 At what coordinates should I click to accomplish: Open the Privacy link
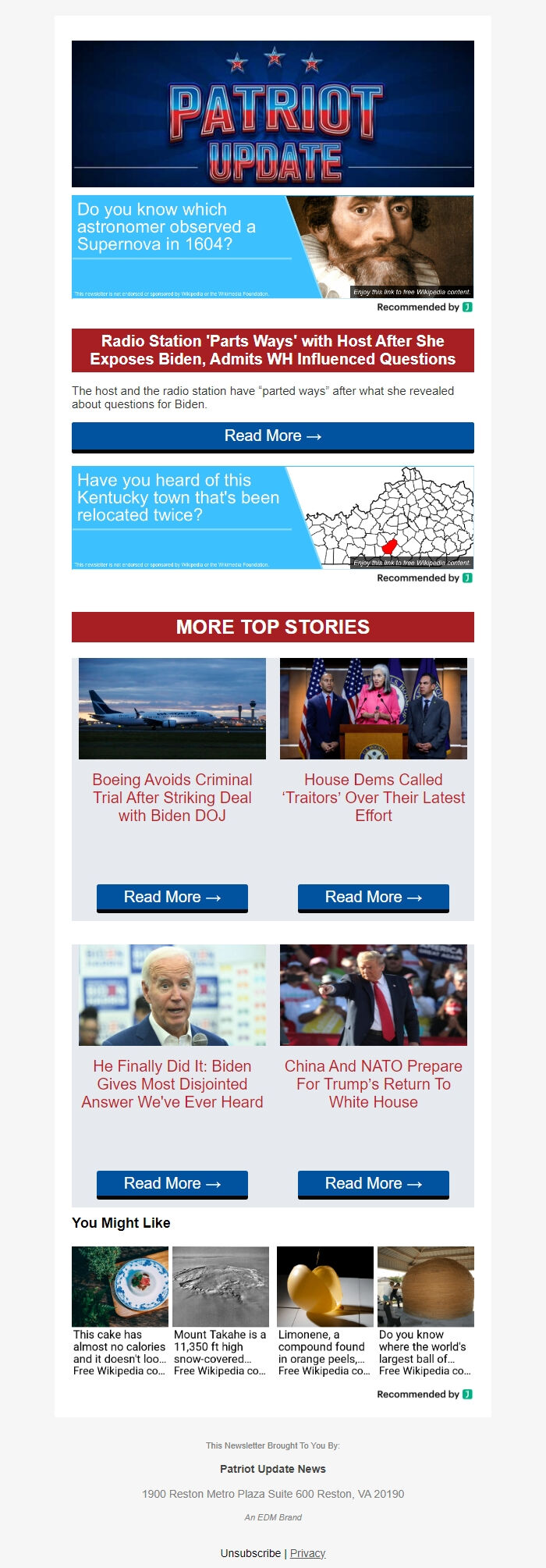click(x=307, y=1553)
